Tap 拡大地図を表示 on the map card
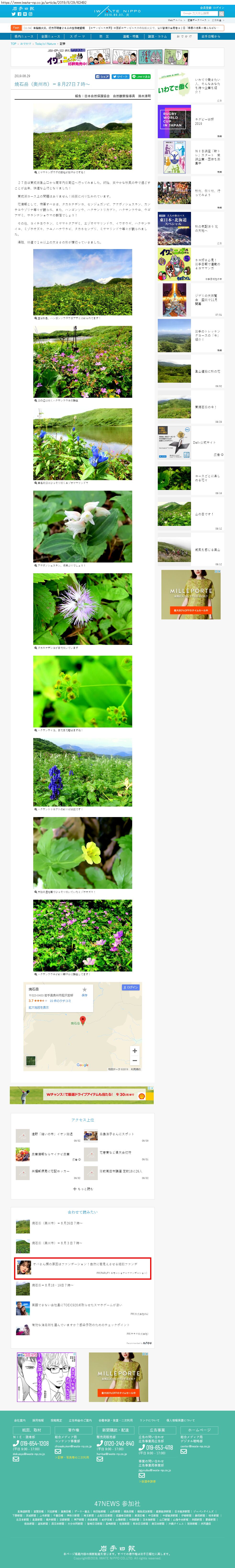This screenshot has width=235, height=1568. 38,1007
